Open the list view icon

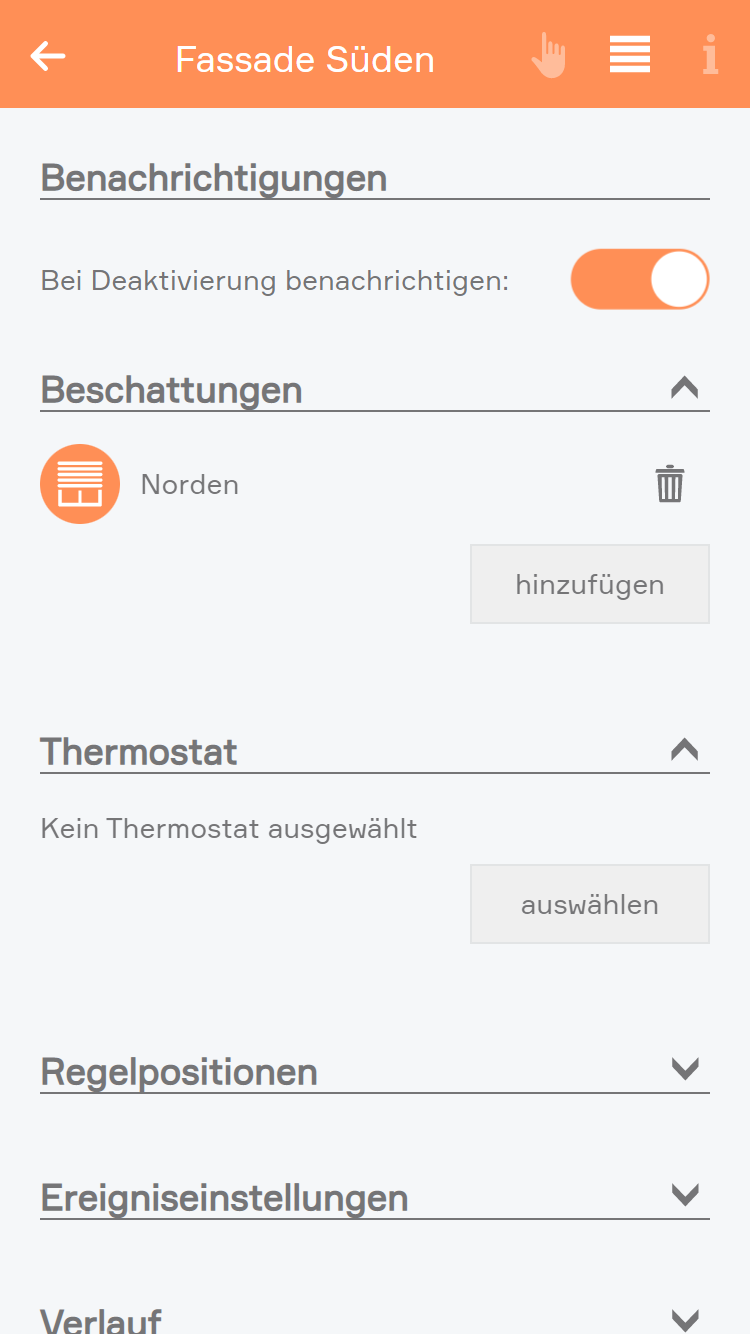pyautogui.click(x=630, y=55)
